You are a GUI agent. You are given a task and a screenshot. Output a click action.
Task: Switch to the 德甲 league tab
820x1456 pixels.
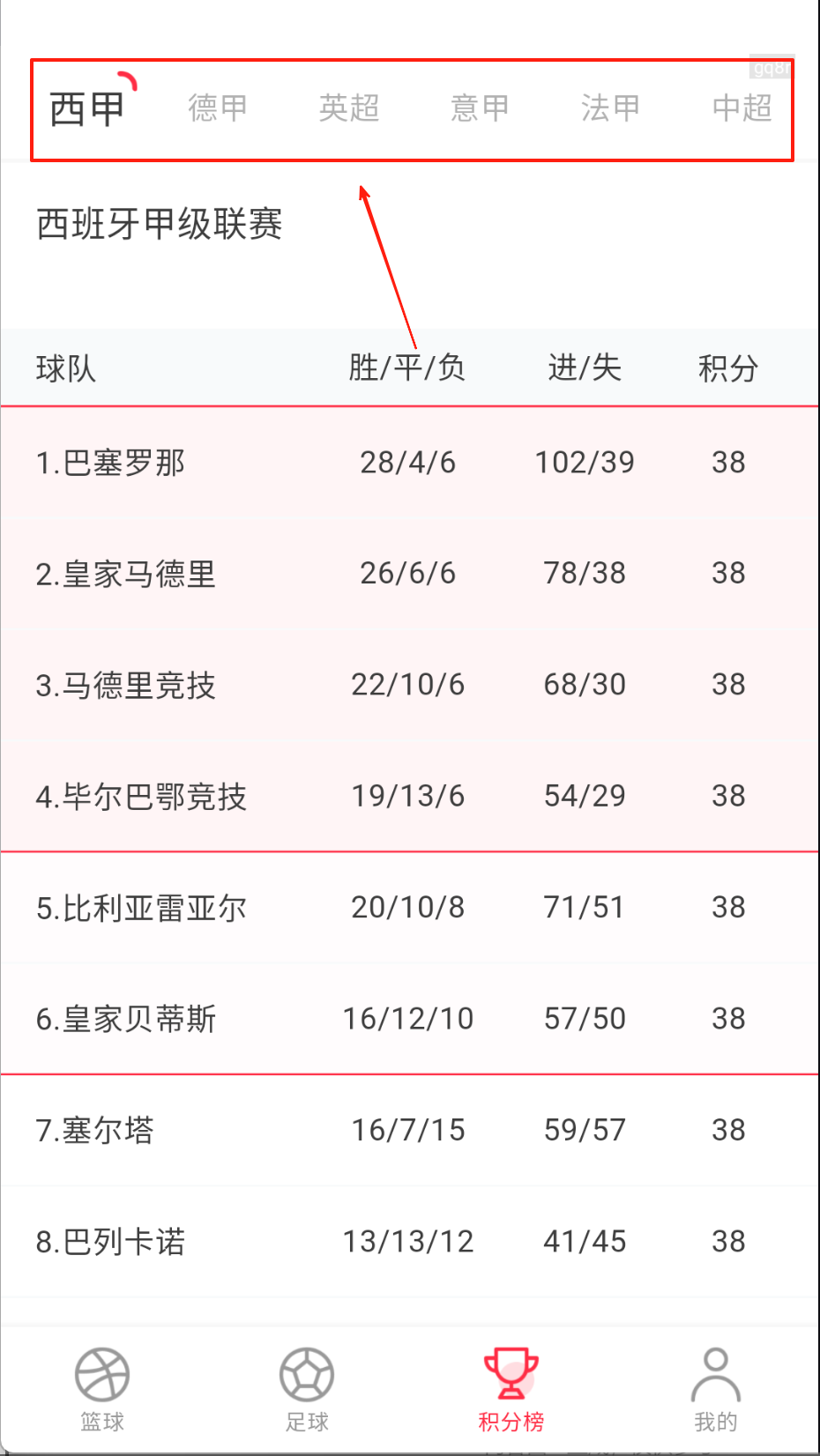point(217,108)
